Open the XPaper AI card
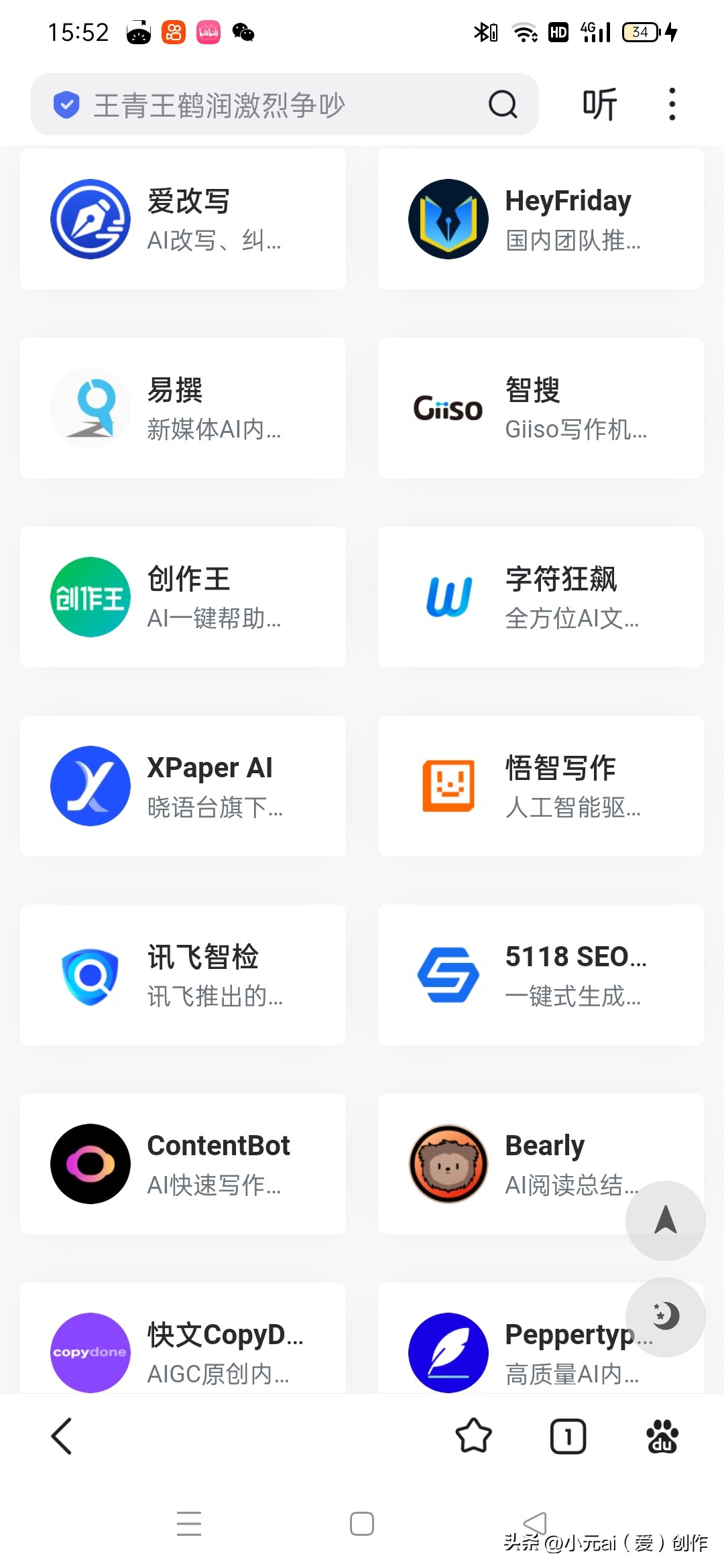724x1568 pixels. [x=183, y=786]
